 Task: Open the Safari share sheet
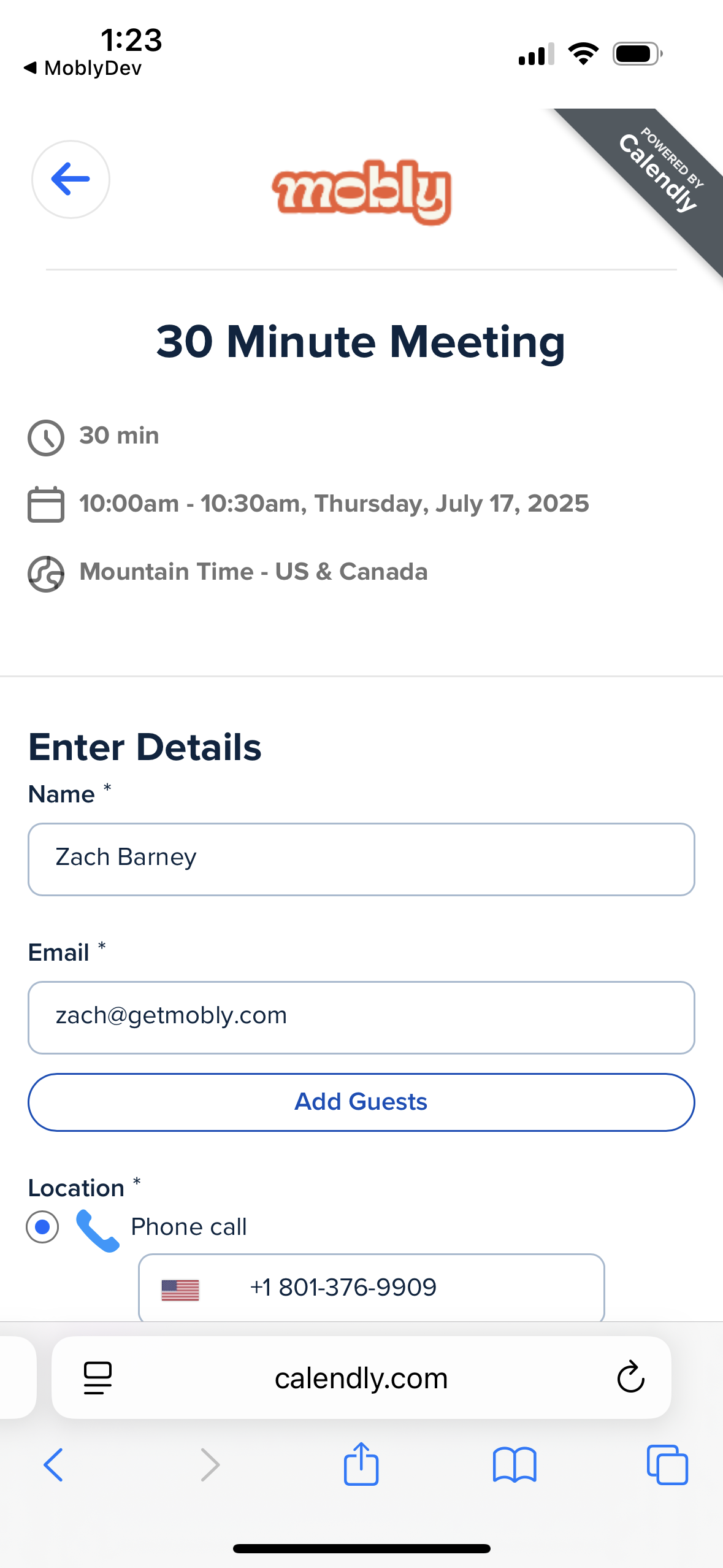pyautogui.click(x=361, y=1464)
